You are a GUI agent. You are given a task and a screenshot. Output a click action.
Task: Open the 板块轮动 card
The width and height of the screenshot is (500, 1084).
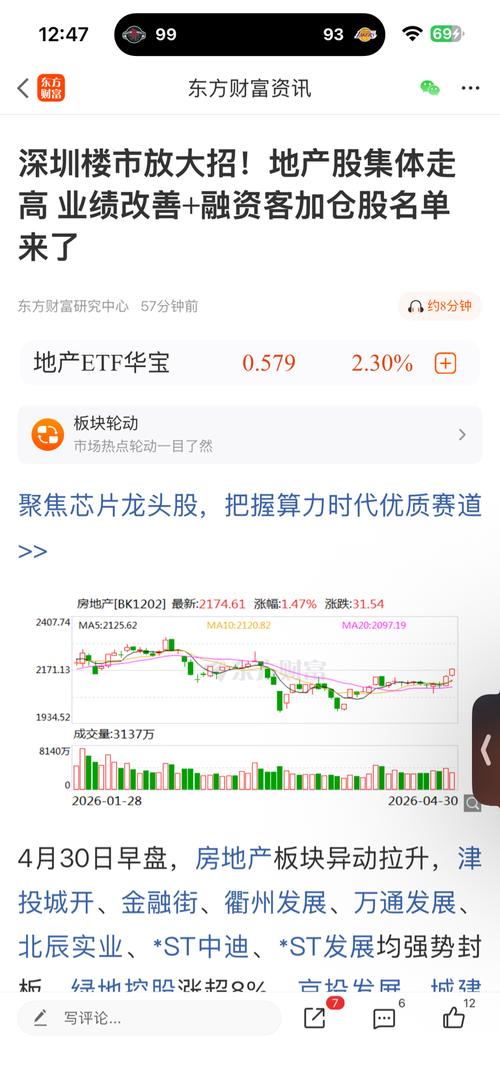(250, 434)
